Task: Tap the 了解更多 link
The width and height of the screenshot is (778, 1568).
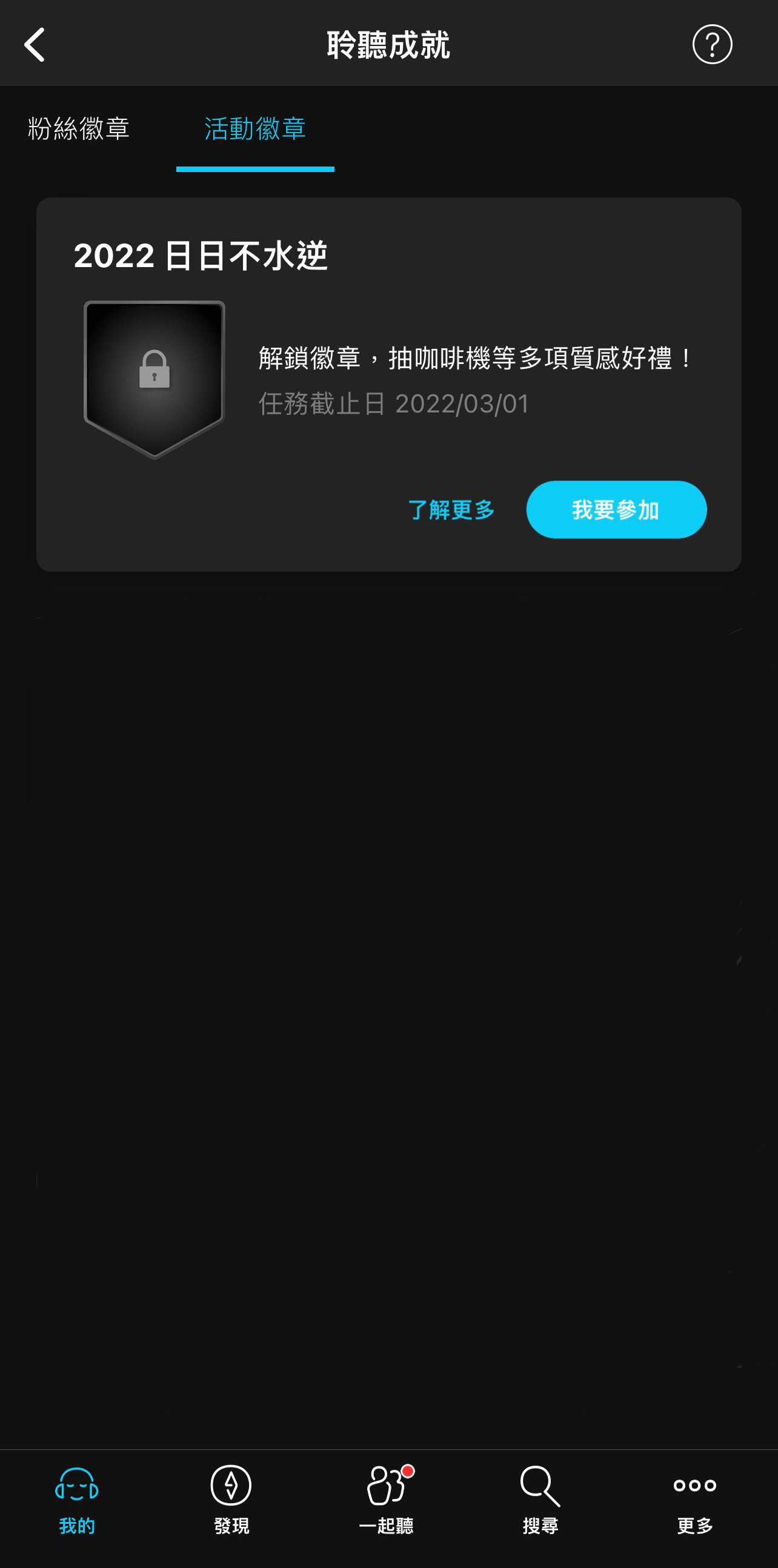Action: click(451, 509)
